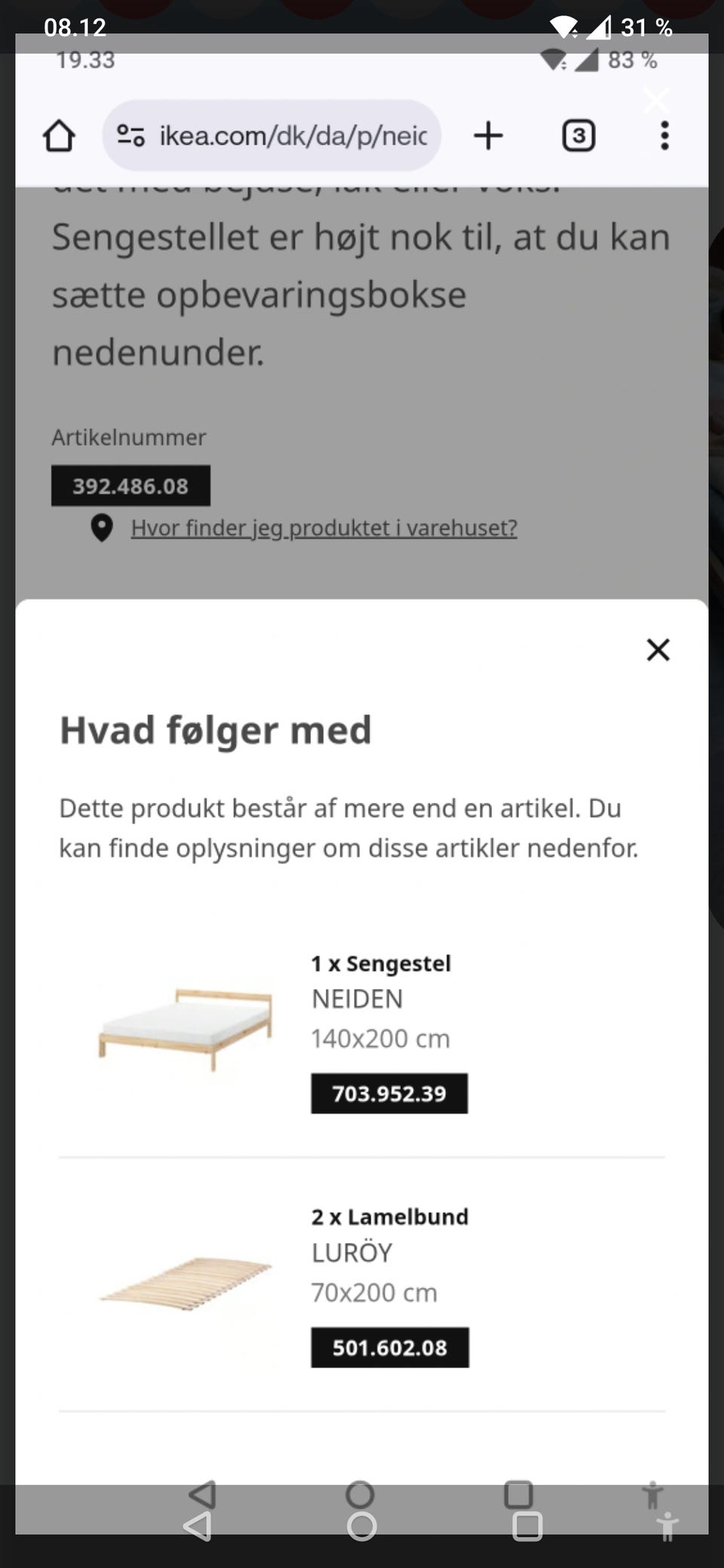Close the Hvad følger med panel
The image size is (724, 1568).
(x=658, y=650)
